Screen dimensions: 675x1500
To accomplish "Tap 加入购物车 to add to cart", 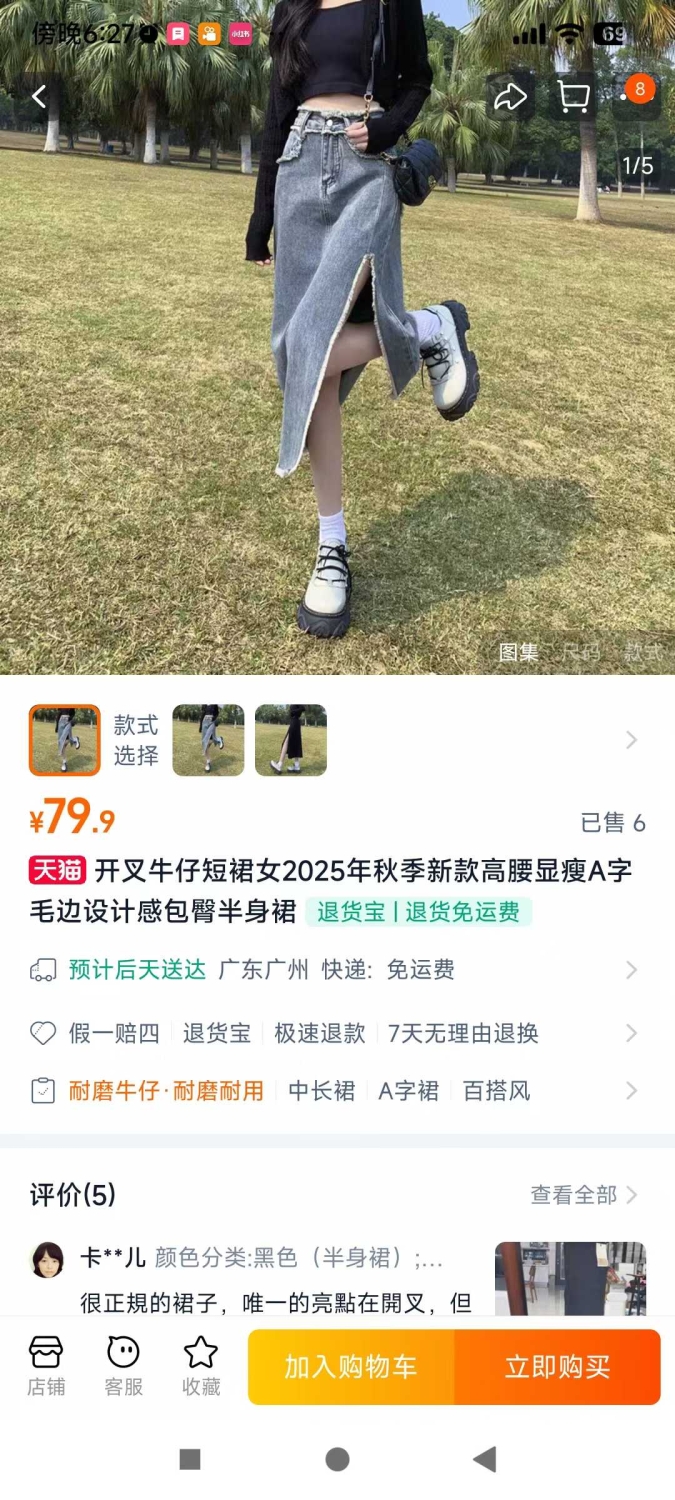I will point(351,1367).
